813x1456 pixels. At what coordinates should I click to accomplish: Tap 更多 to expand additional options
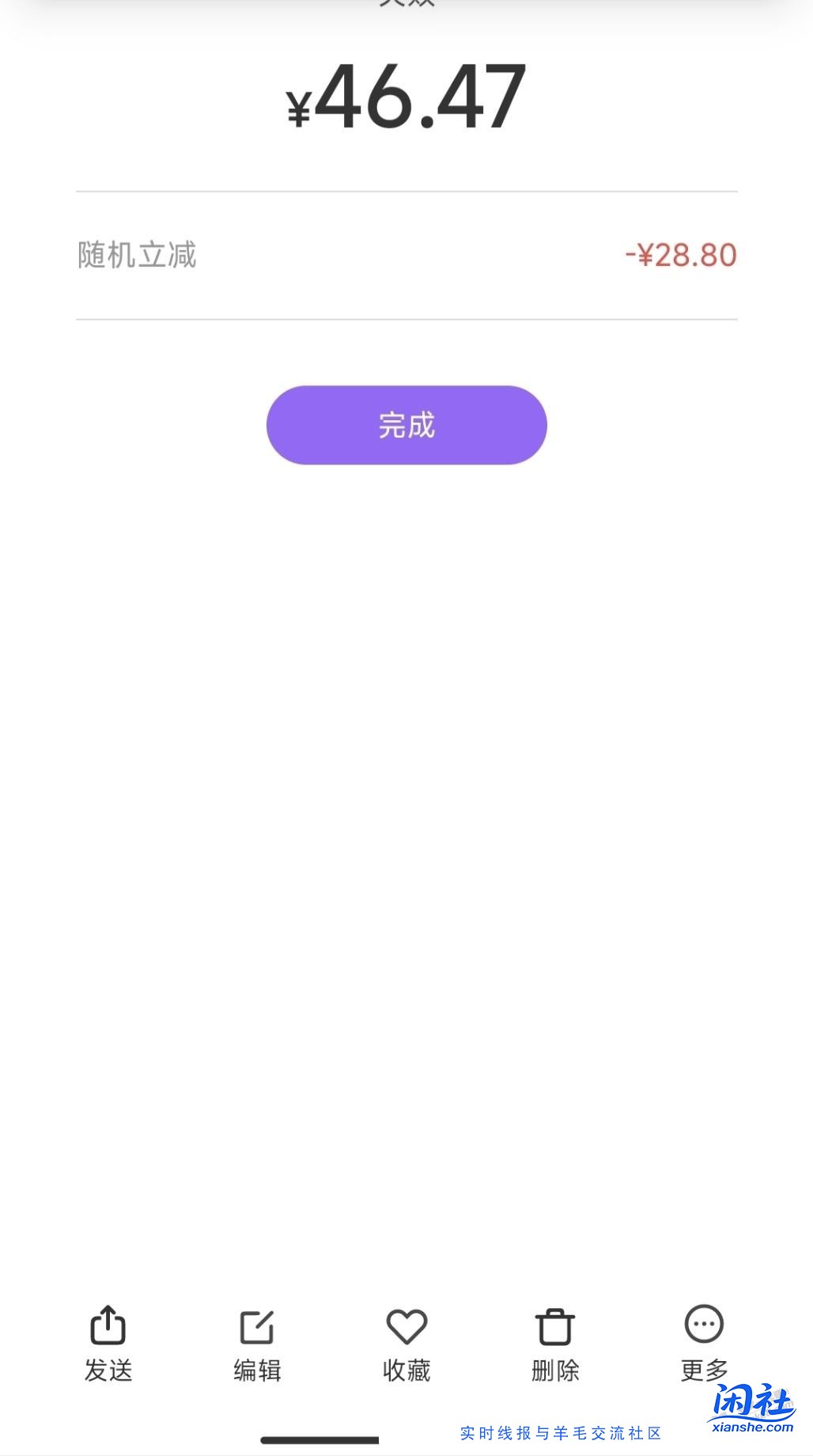703,1365
